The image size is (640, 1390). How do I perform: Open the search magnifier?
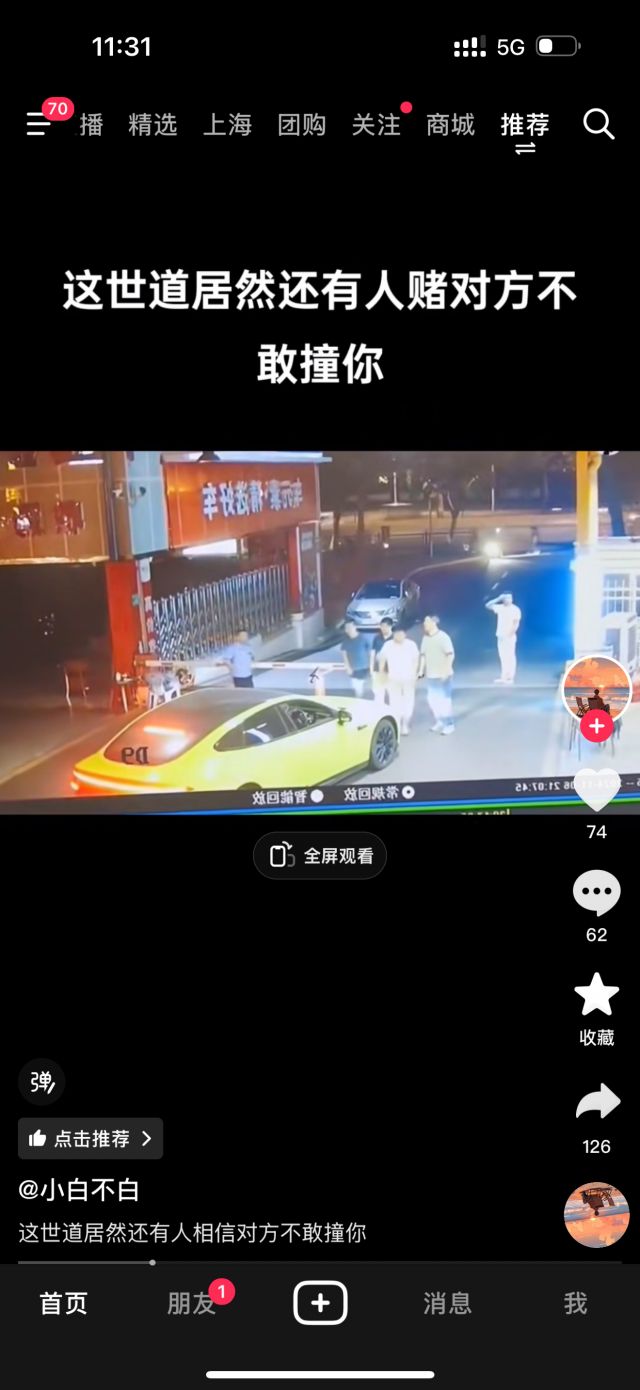[x=598, y=124]
